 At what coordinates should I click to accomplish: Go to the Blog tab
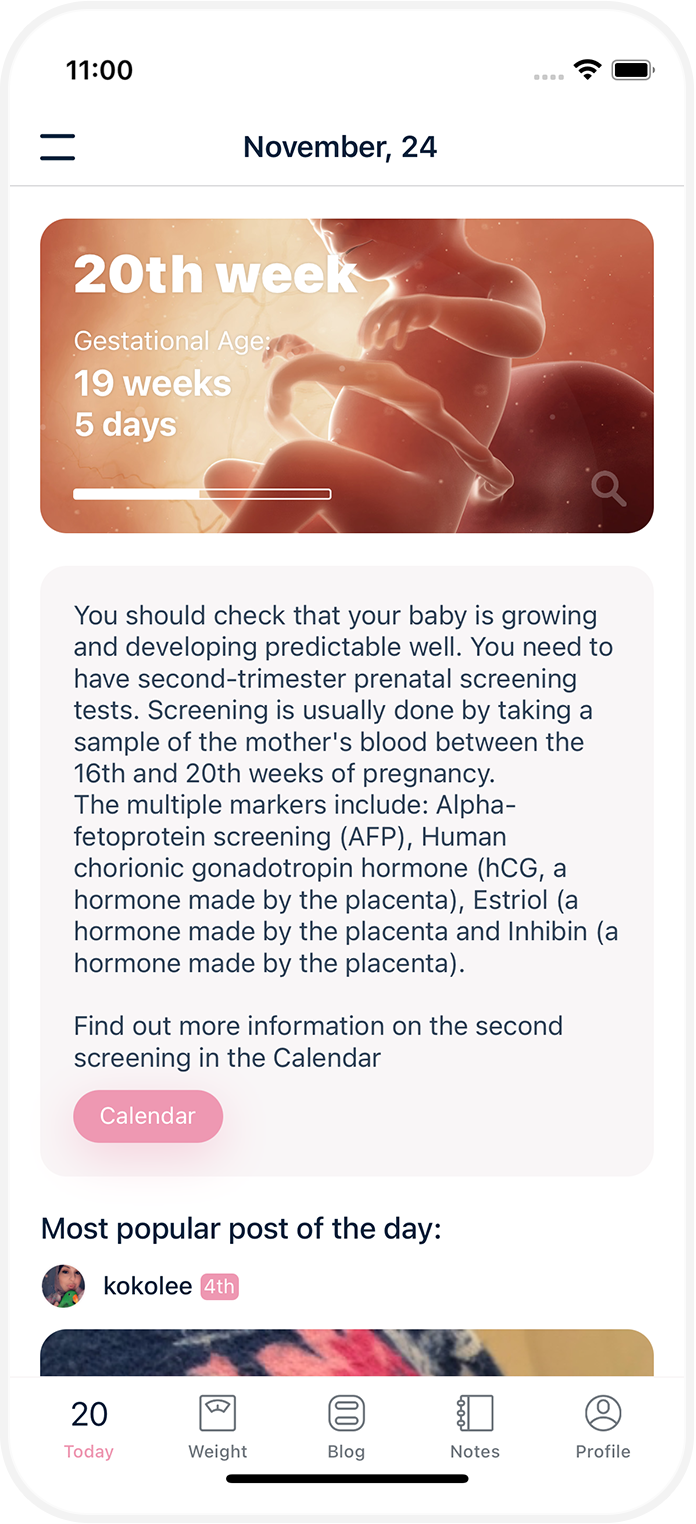click(x=346, y=1428)
